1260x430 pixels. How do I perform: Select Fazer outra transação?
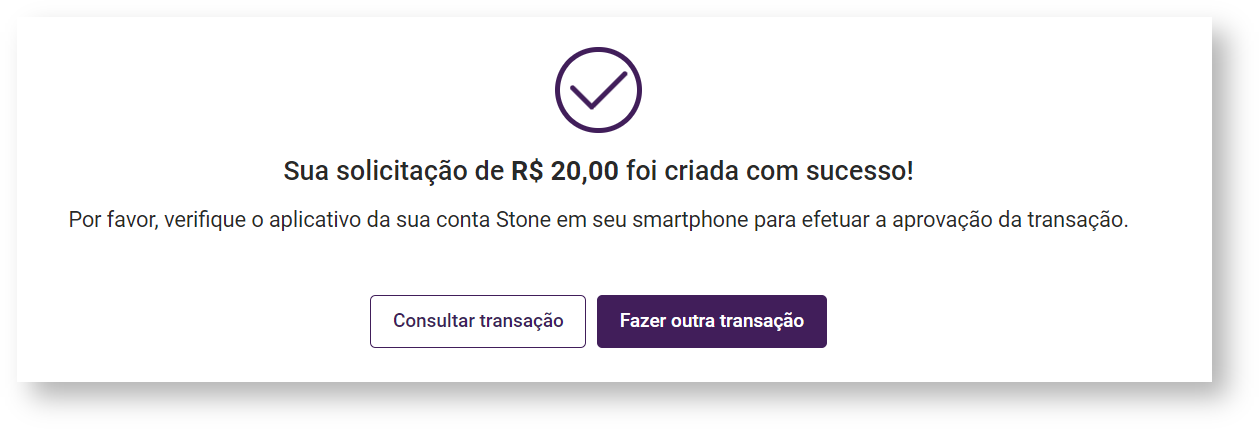711,321
